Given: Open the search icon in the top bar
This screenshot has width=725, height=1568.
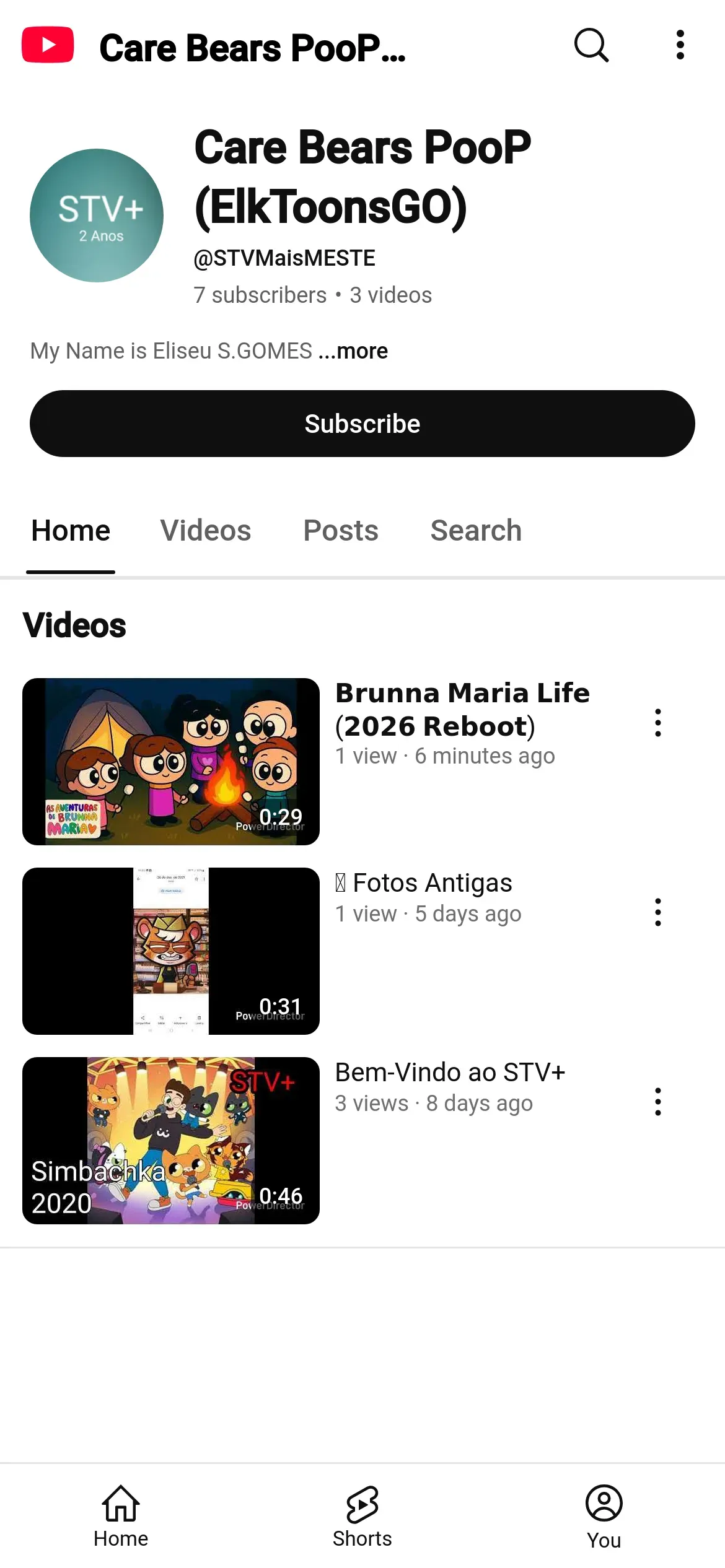Looking at the screenshot, I should point(591,45).
